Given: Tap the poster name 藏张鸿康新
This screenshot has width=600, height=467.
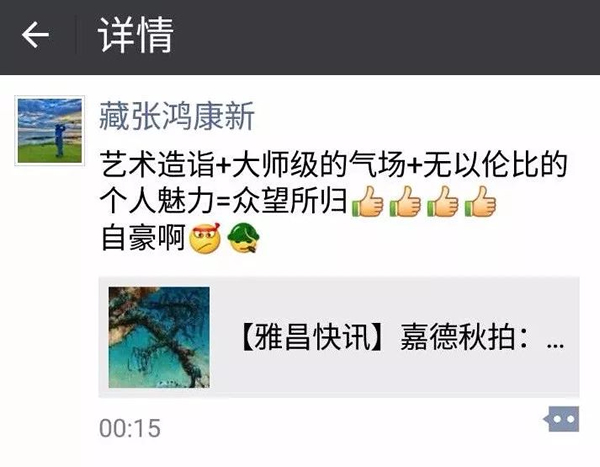Looking at the screenshot, I should pyautogui.click(x=177, y=117).
